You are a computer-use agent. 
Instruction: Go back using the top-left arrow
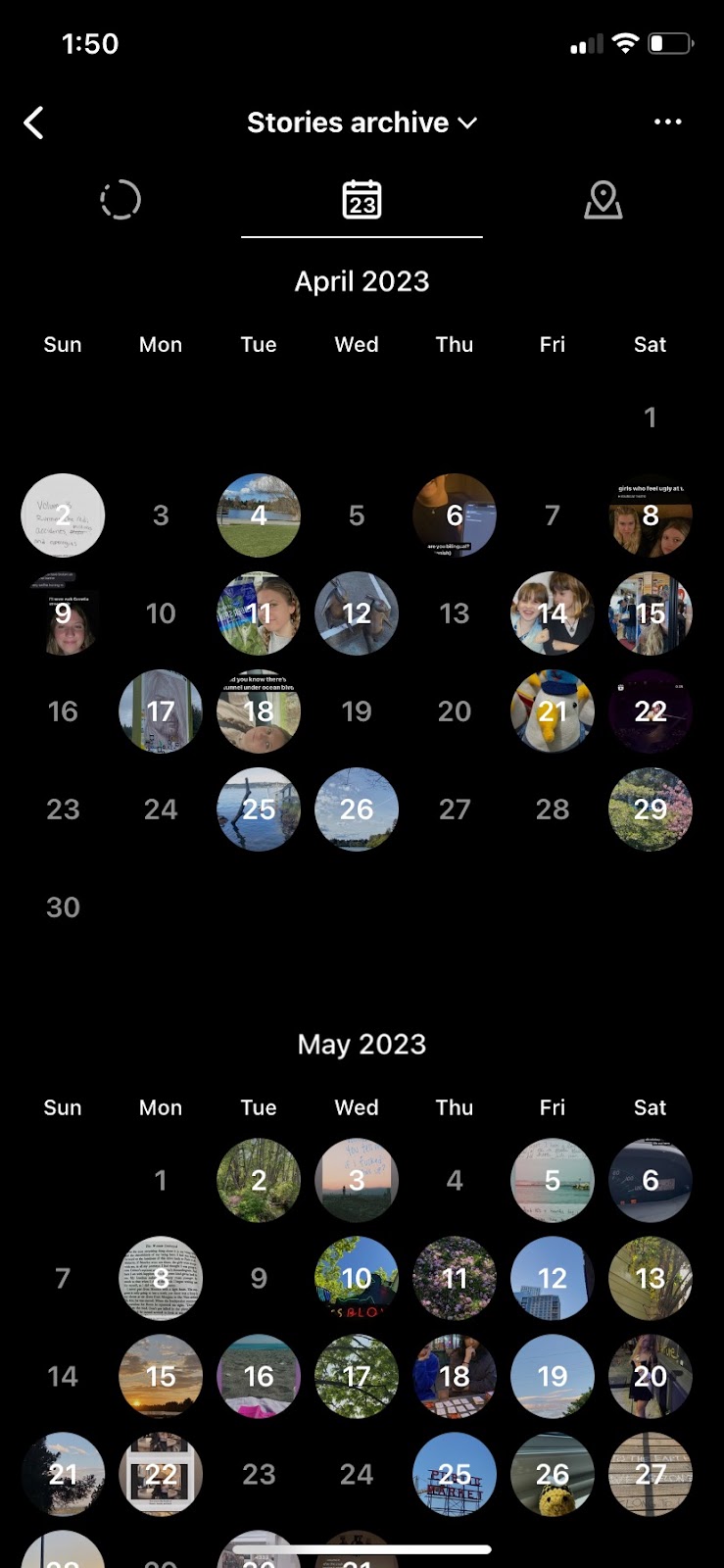pos(34,123)
